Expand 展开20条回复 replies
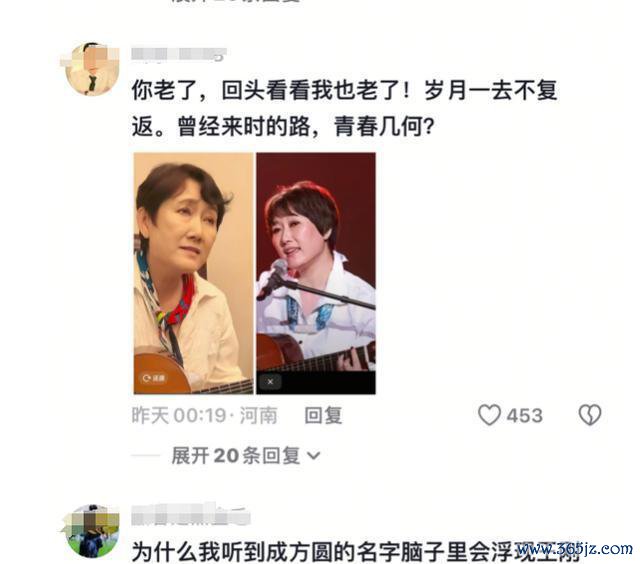Image resolution: width=640 pixels, height=564 pixels. pyautogui.click(x=245, y=456)
